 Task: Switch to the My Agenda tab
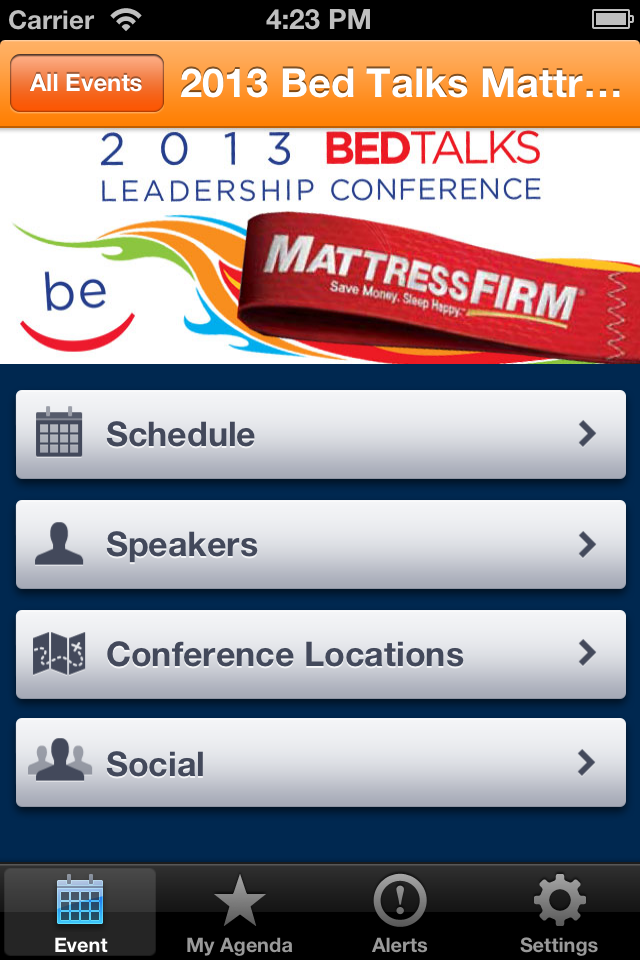(x=240, y=913)
